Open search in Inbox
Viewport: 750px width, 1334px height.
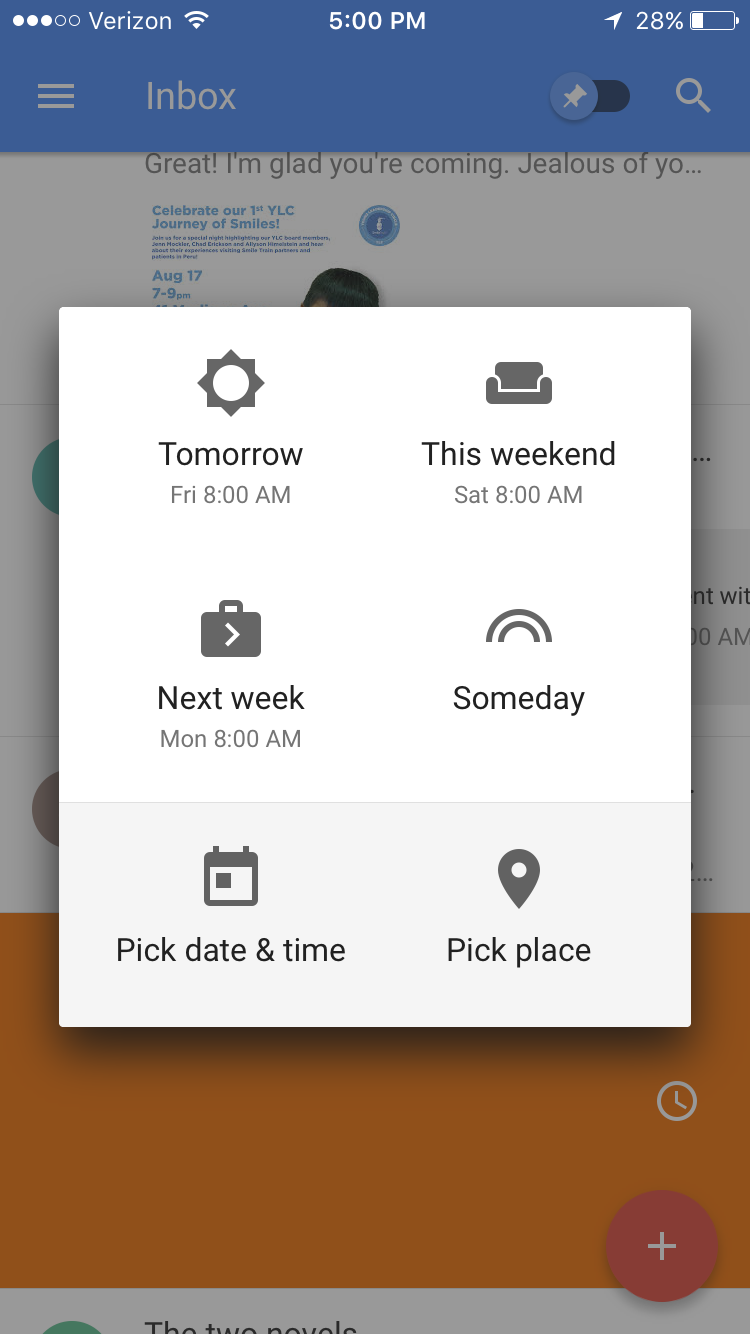coord(693,96)
